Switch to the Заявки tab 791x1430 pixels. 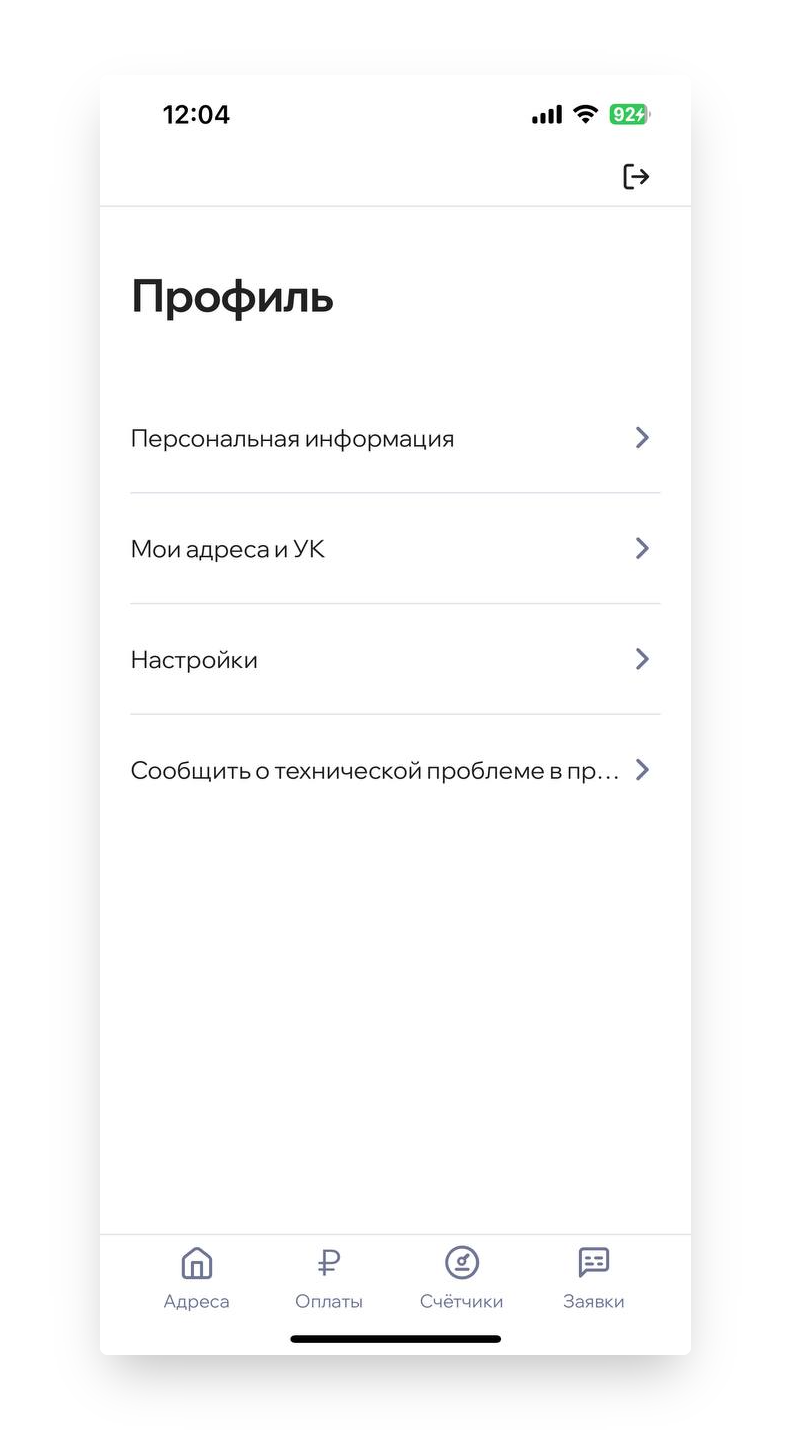593,1278
